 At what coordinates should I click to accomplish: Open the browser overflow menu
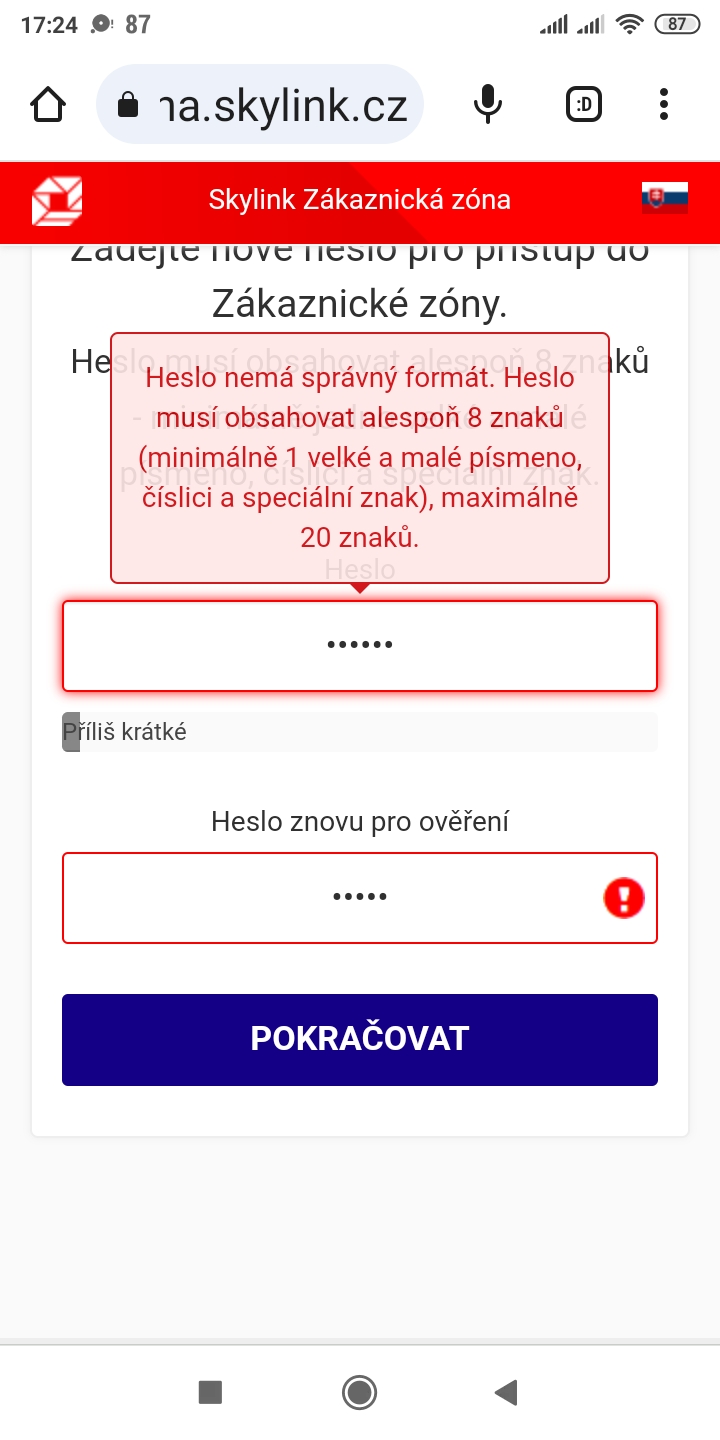[x=664, y=105]
